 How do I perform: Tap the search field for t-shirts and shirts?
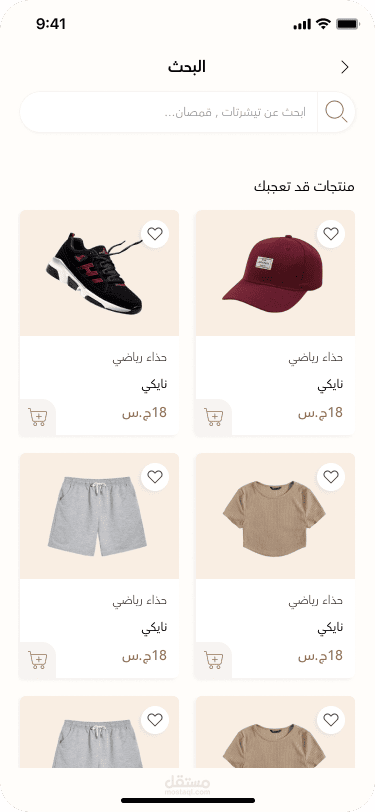click(x=168, y=112)
